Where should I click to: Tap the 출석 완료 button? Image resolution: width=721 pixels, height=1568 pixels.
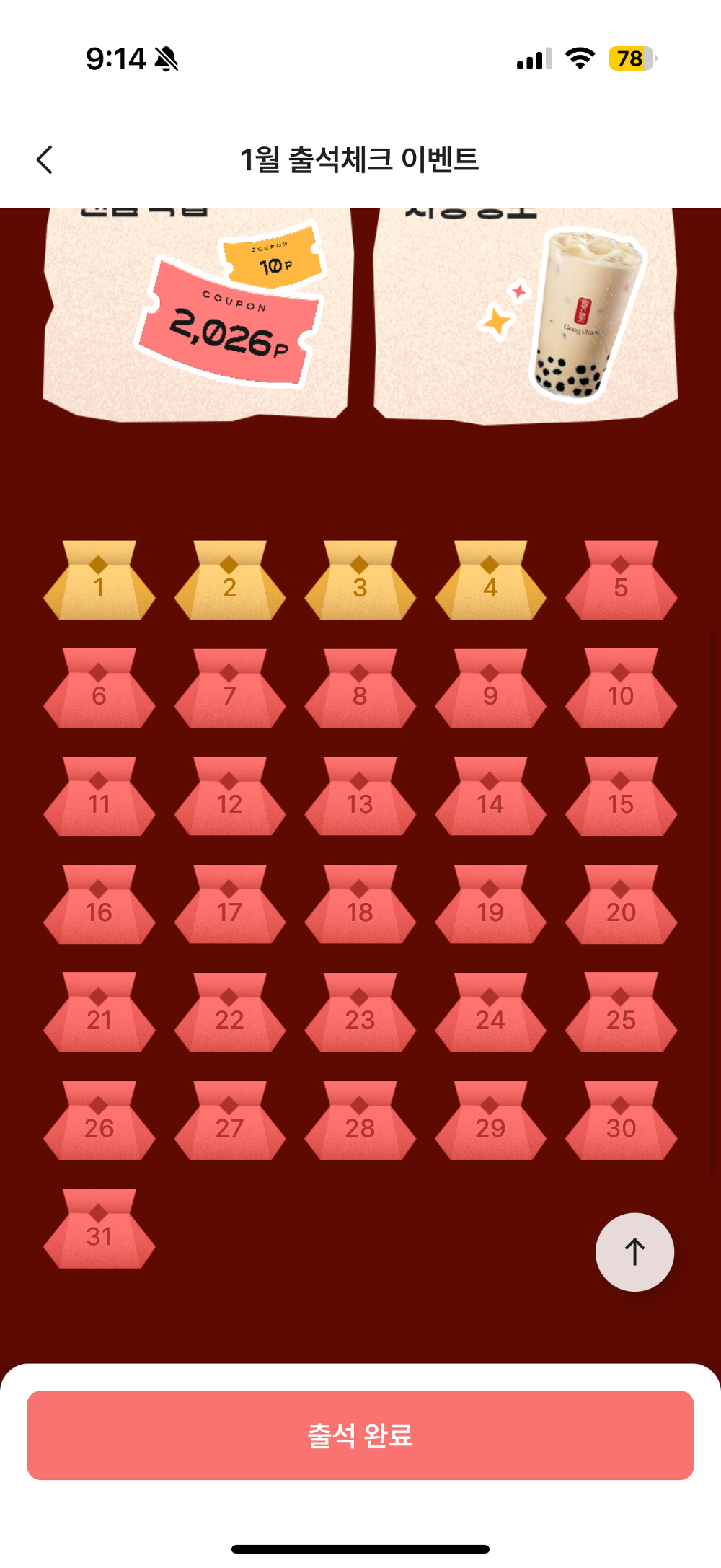(360, 1435)
